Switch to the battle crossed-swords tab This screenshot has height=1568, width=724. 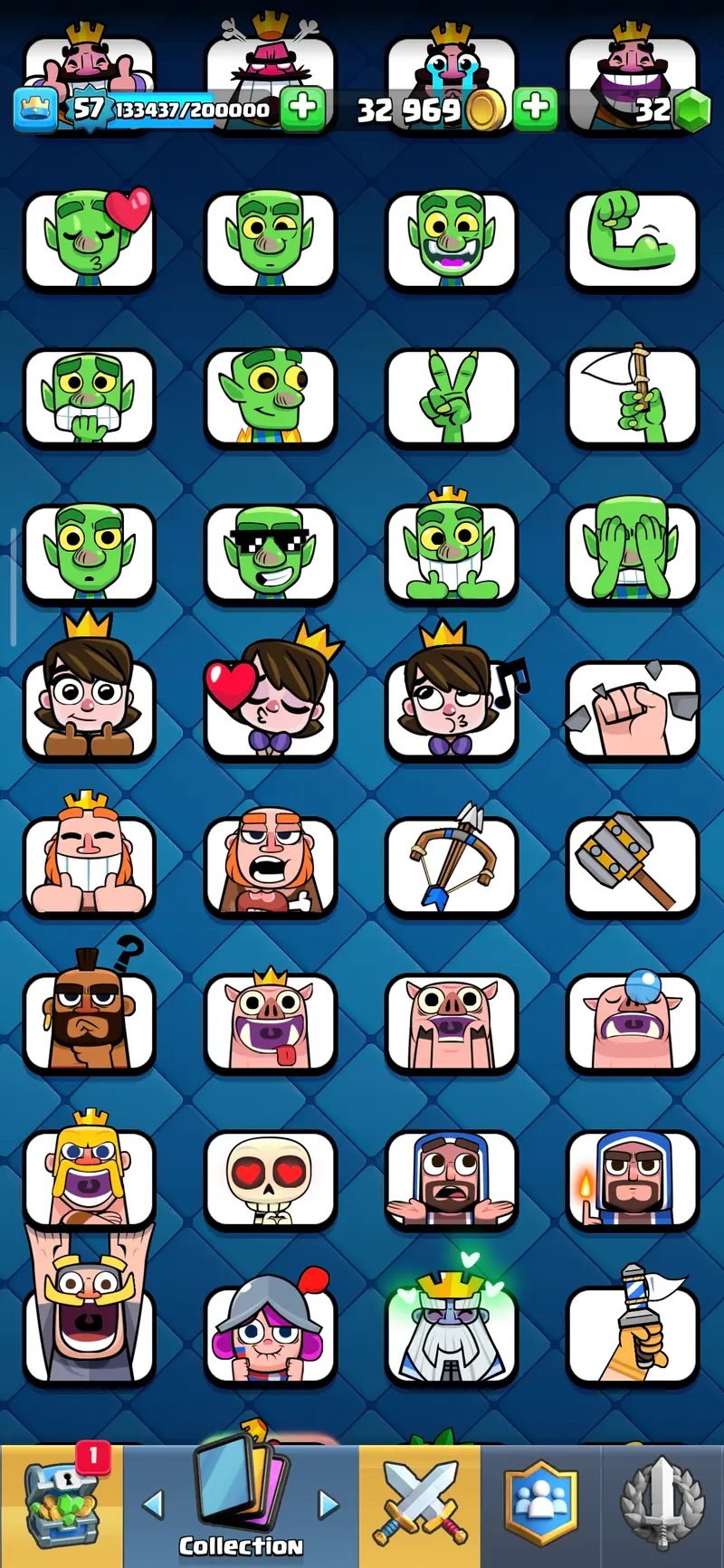point(420,1506)
